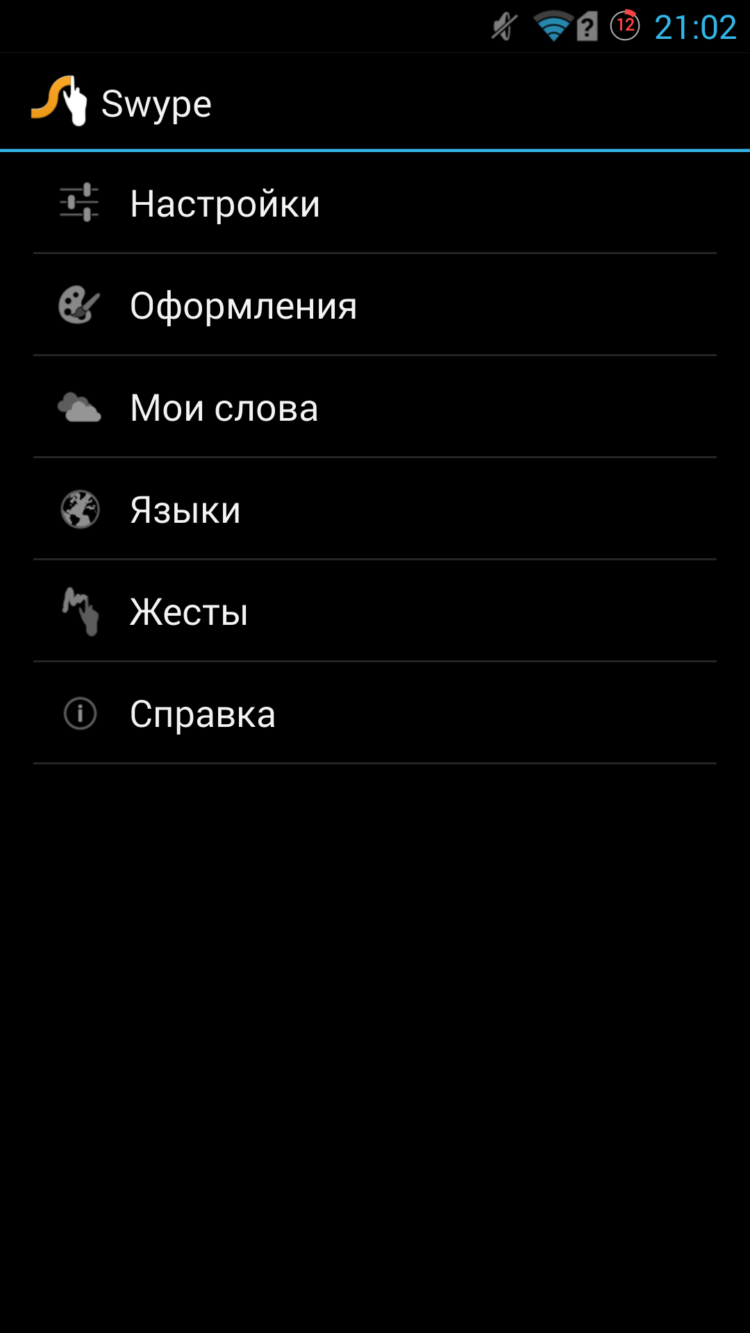Click the globe icon next to Языки
This screenshot has height=1333, width=750.
click(80, 509)
